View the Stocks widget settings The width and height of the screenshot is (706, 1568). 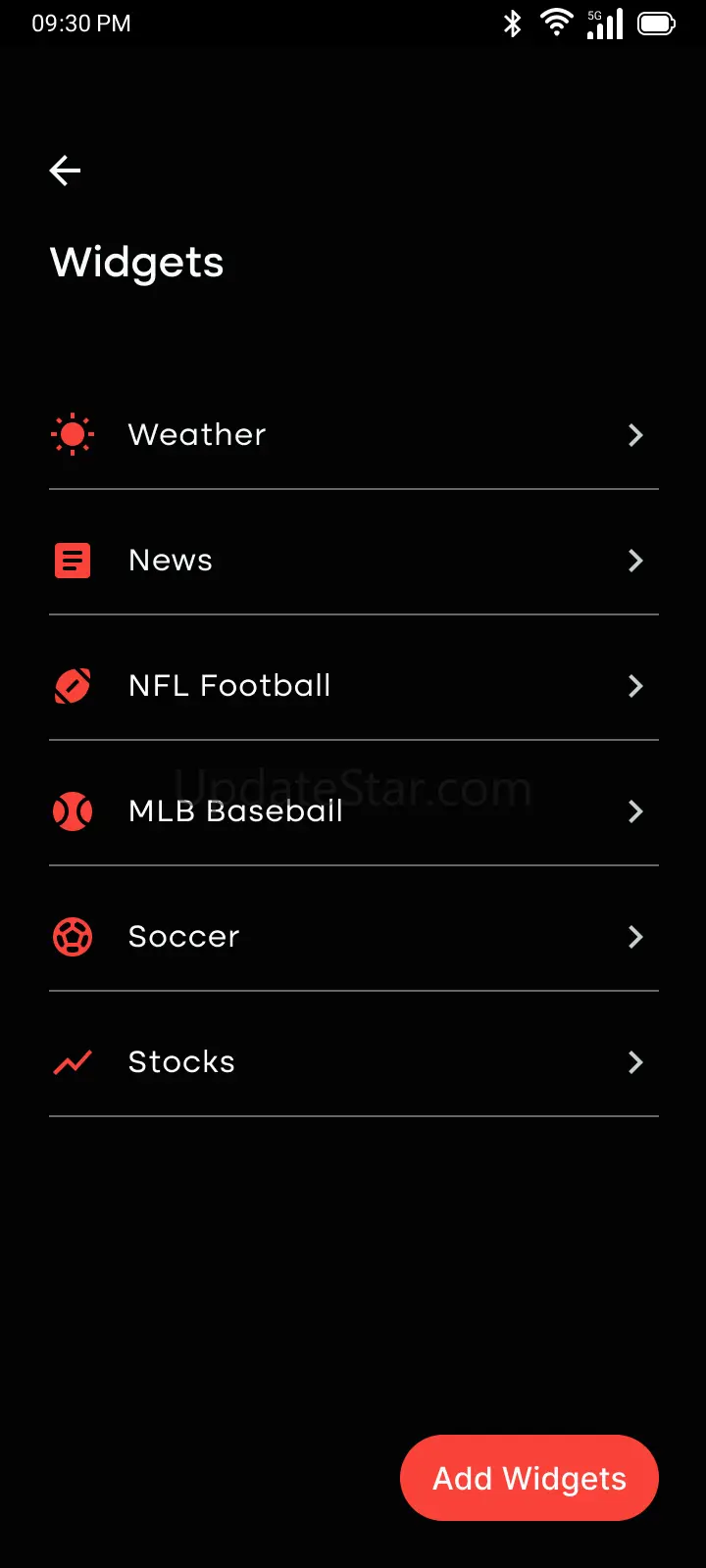click(x=353, y=1062)
